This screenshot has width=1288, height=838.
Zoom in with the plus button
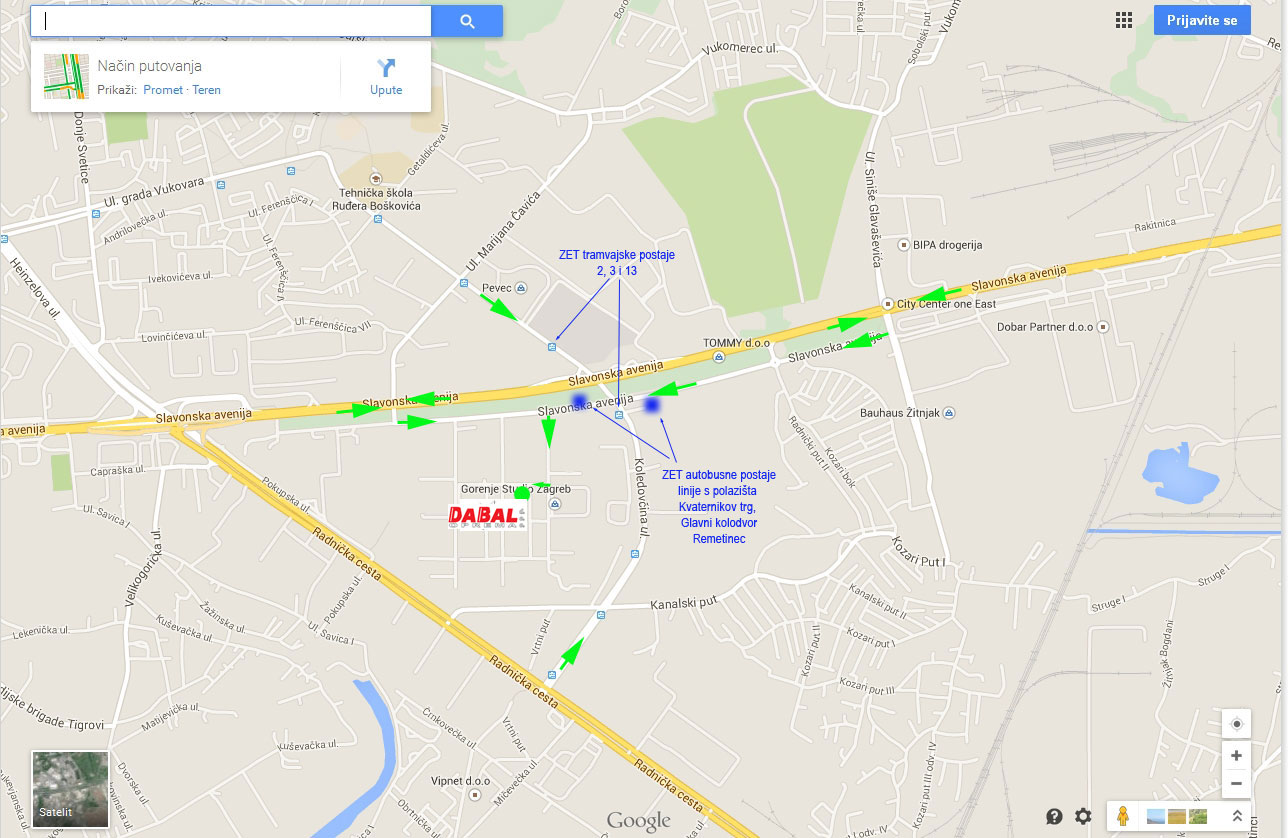click(1236, 756)
